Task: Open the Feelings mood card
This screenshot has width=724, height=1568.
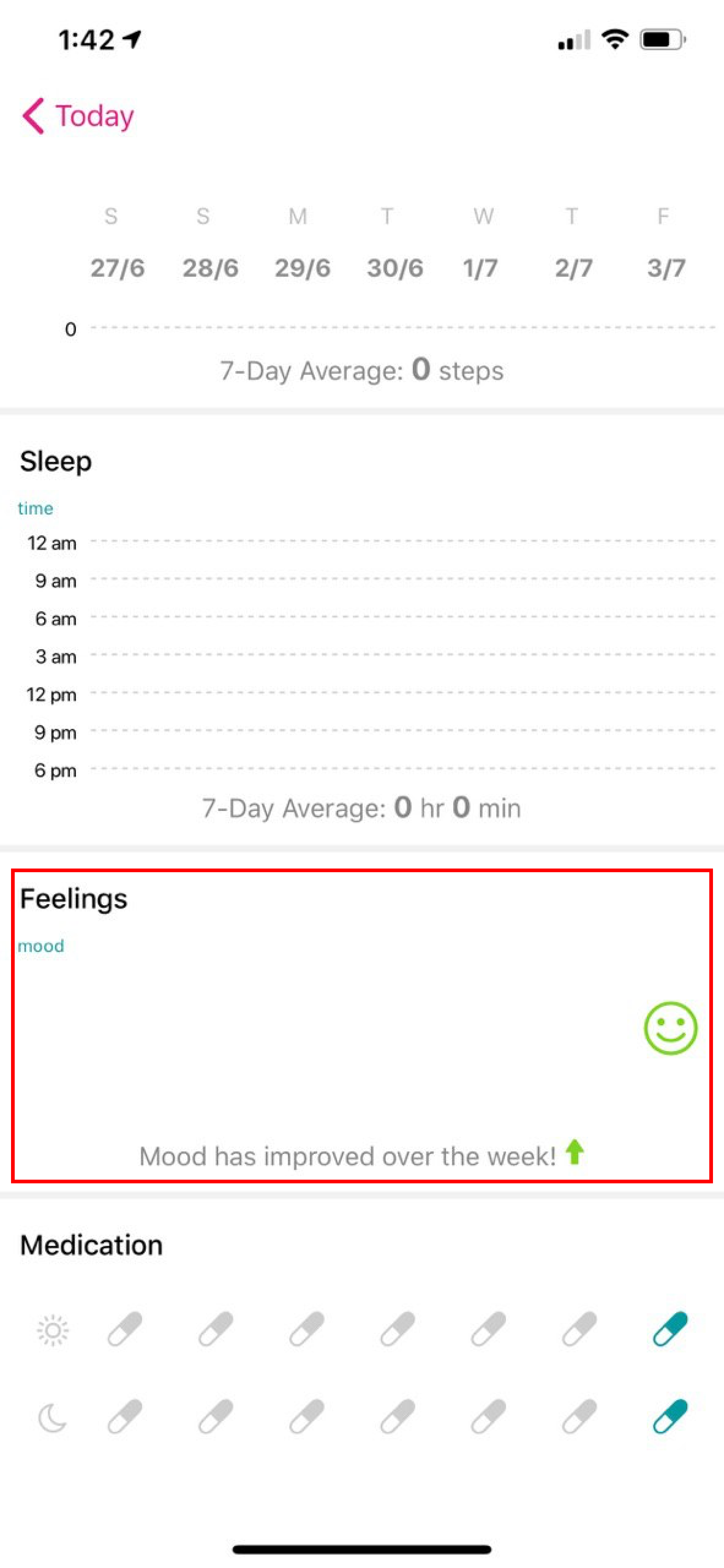Action: coord(362,1026)
